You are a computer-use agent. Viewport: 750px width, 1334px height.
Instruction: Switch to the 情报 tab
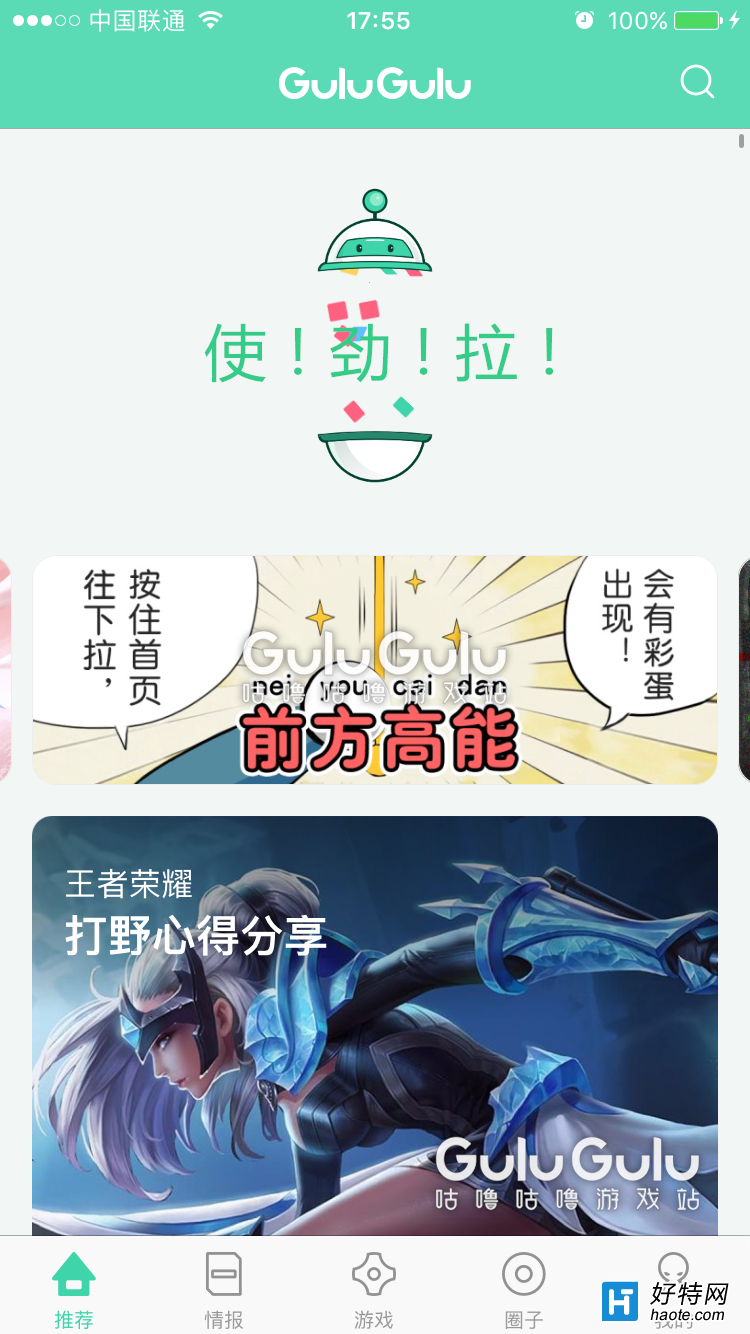pos(224,1288)
